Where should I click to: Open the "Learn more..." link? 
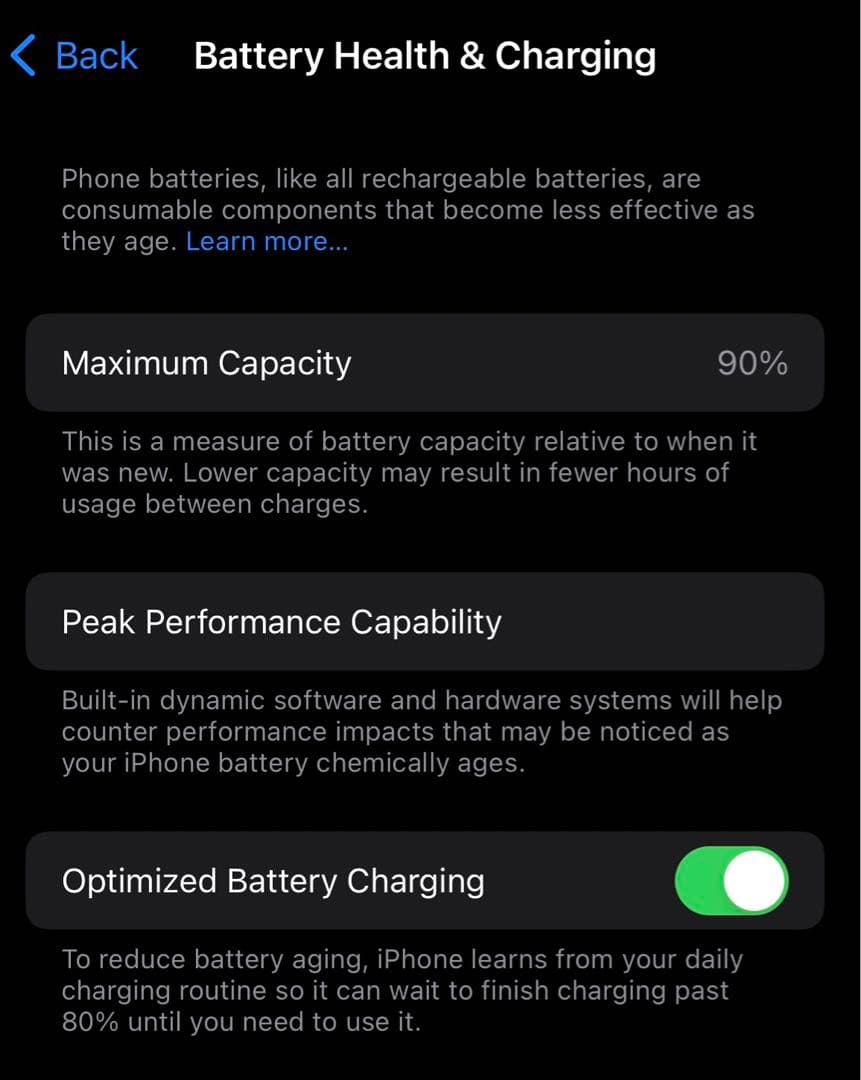[266, 241]
